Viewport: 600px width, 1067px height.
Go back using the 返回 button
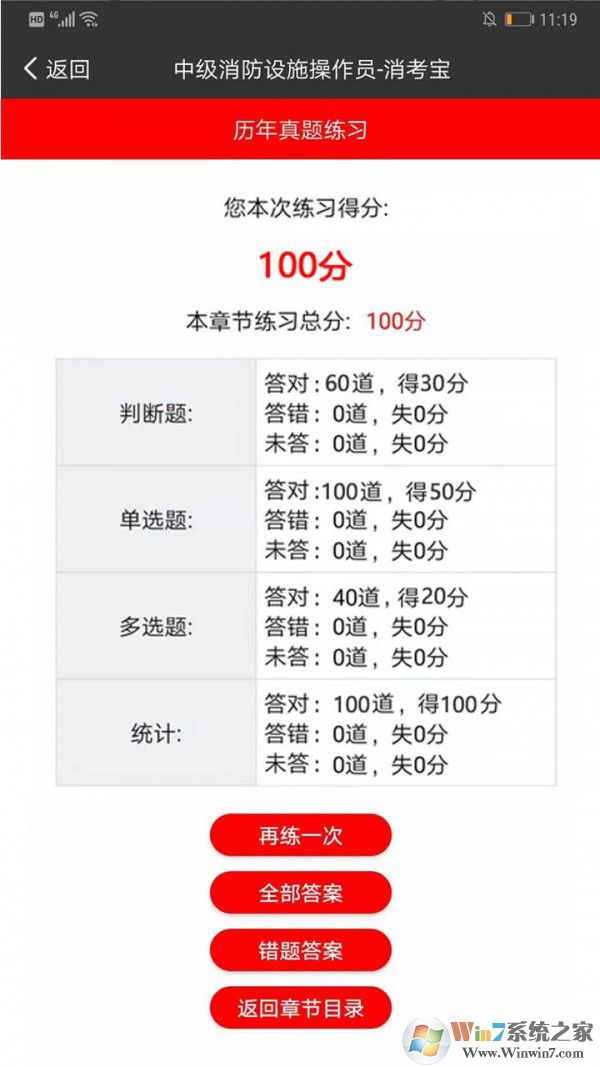[57, 69]
